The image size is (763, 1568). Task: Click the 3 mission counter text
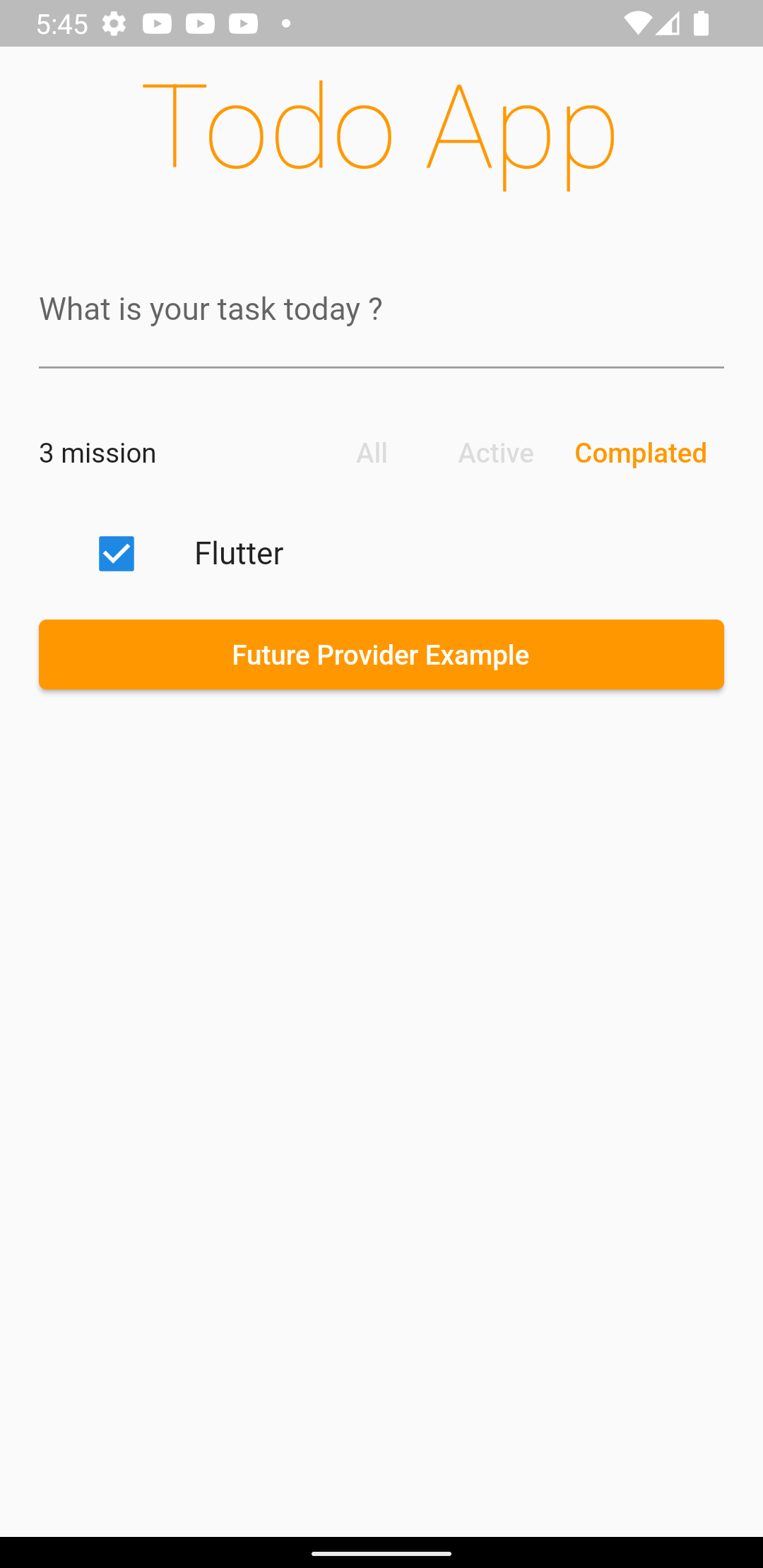(97, 453)
